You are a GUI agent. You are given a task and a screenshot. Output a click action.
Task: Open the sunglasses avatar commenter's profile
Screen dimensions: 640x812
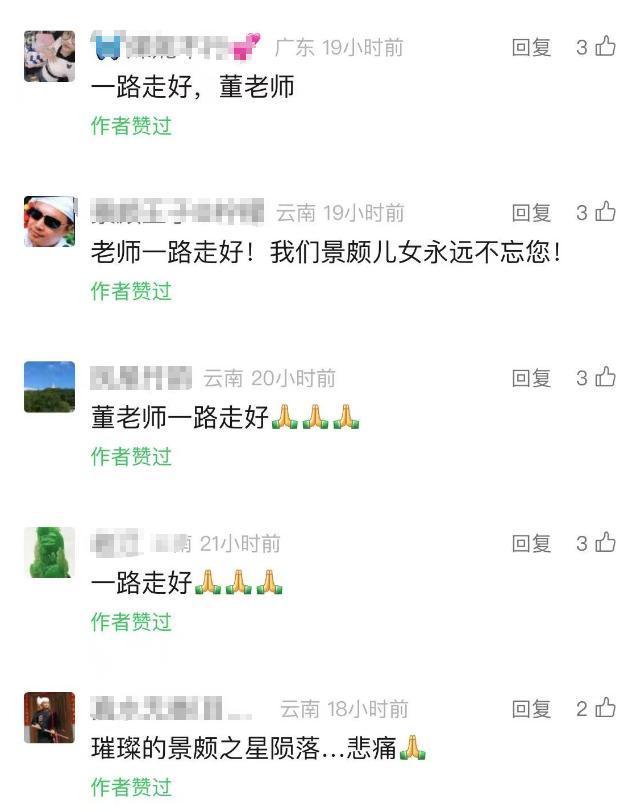pos(49,221)
